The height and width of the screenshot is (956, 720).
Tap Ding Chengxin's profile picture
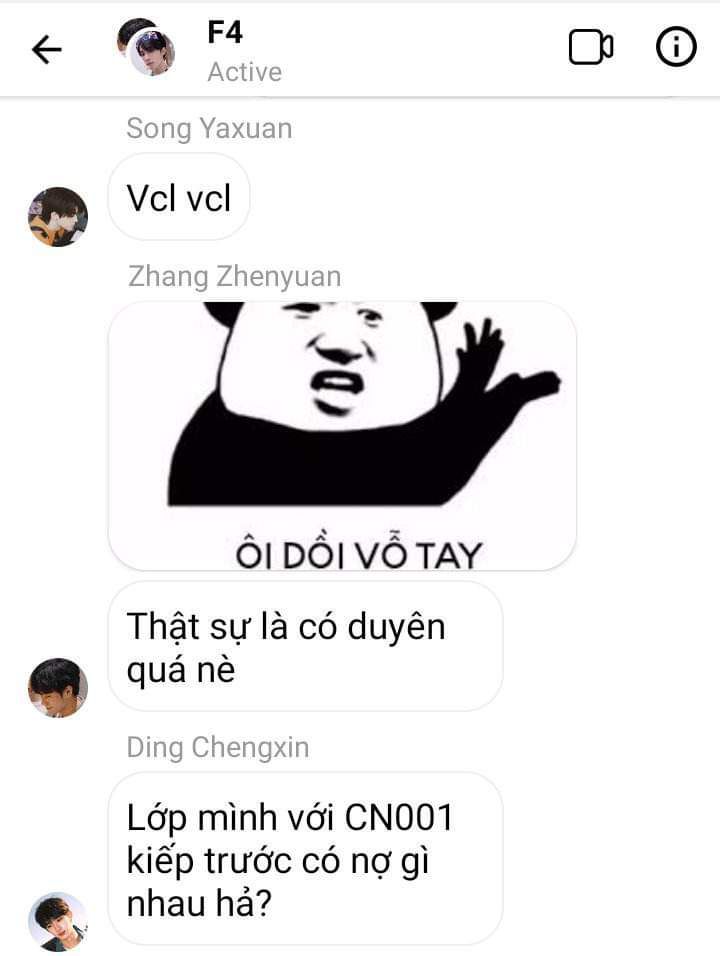[x=57, y=921]
